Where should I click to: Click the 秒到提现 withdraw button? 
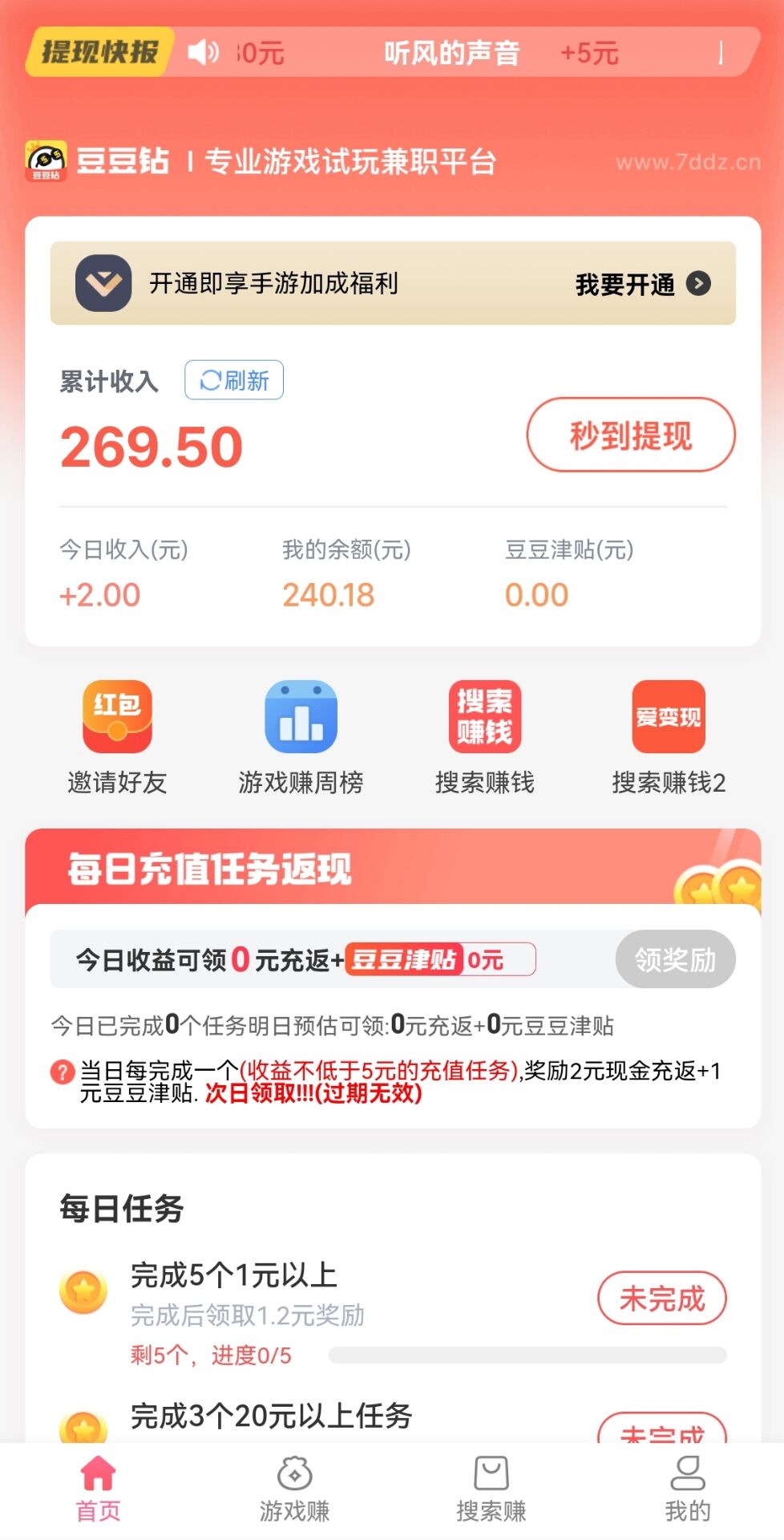pos(630,435)
